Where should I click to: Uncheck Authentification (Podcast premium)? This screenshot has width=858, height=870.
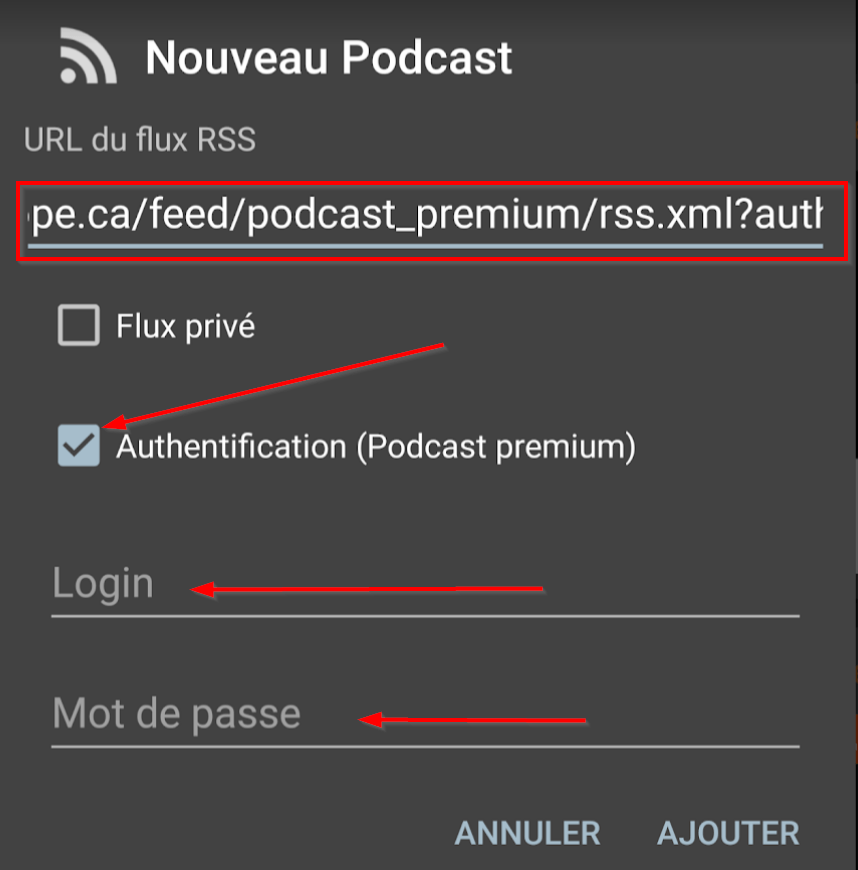point(79,445)
